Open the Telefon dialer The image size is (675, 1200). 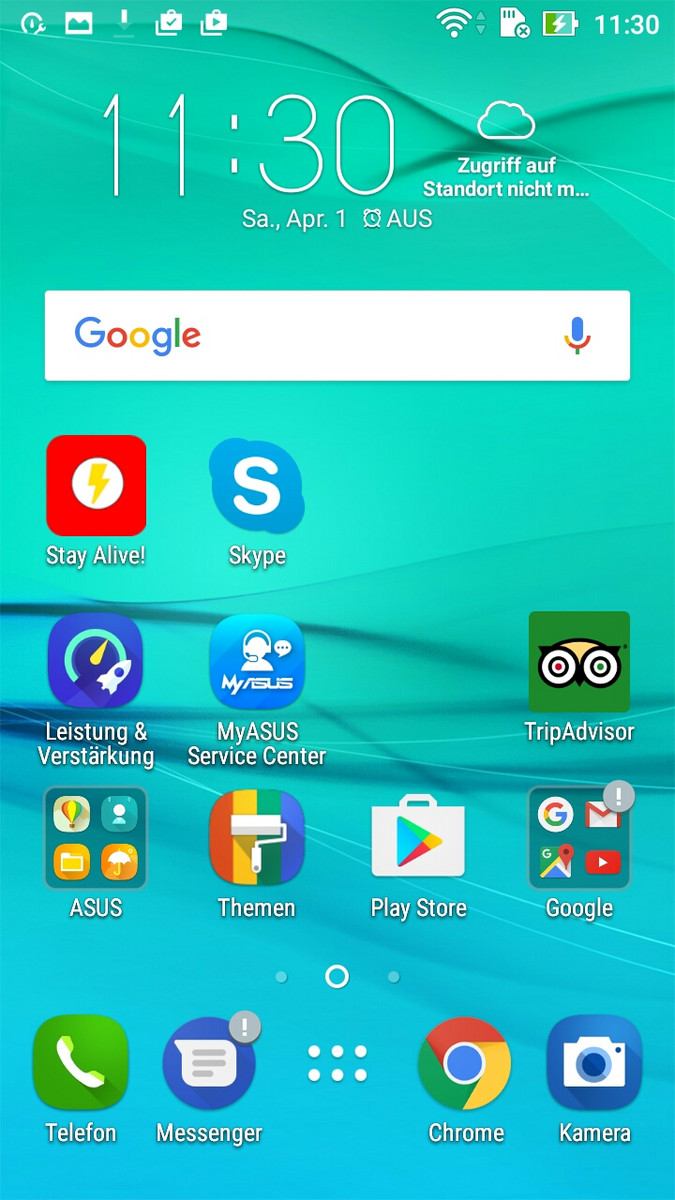pos(80,1064)
